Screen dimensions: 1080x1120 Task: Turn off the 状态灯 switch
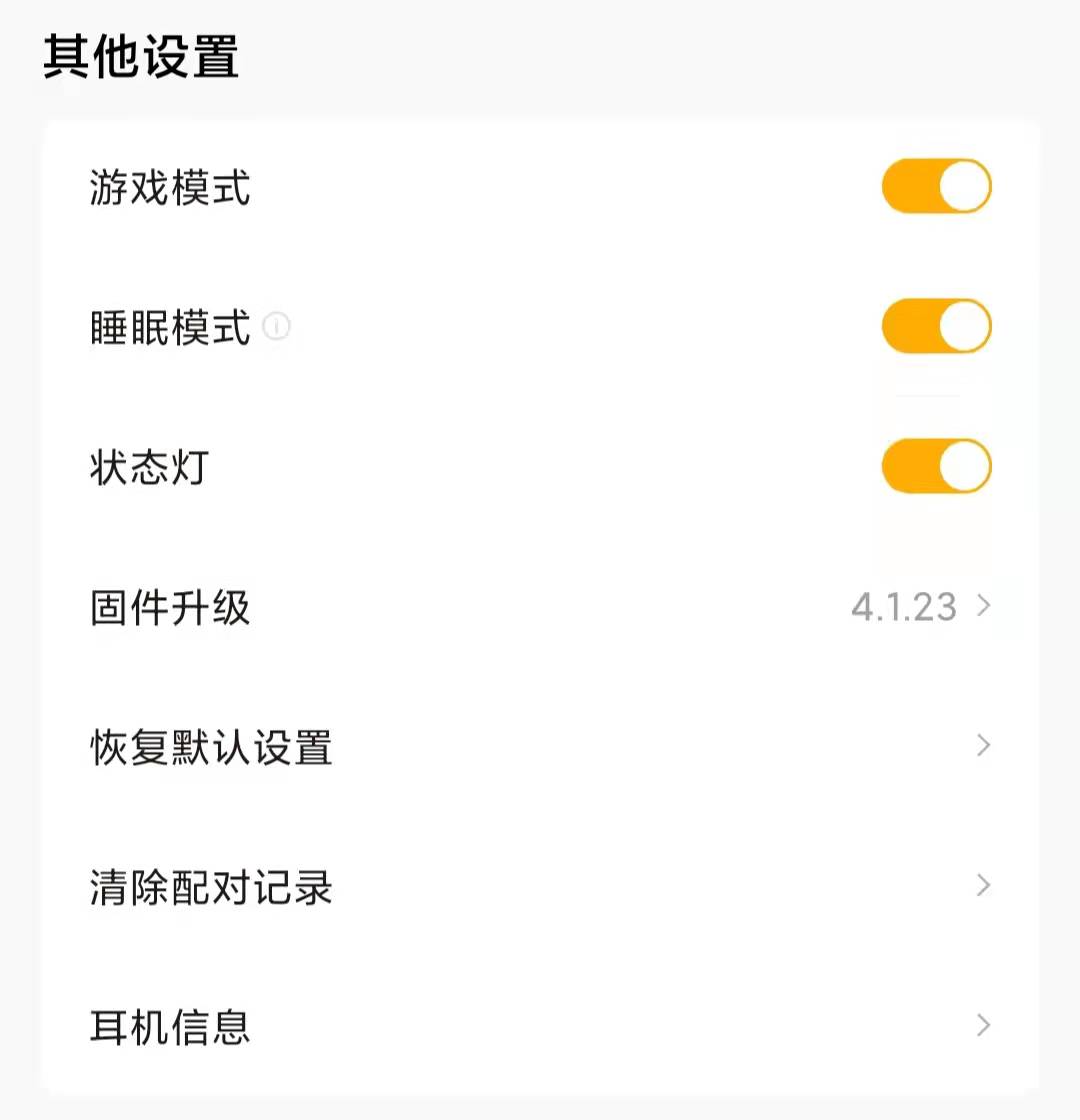click(934, 465)
